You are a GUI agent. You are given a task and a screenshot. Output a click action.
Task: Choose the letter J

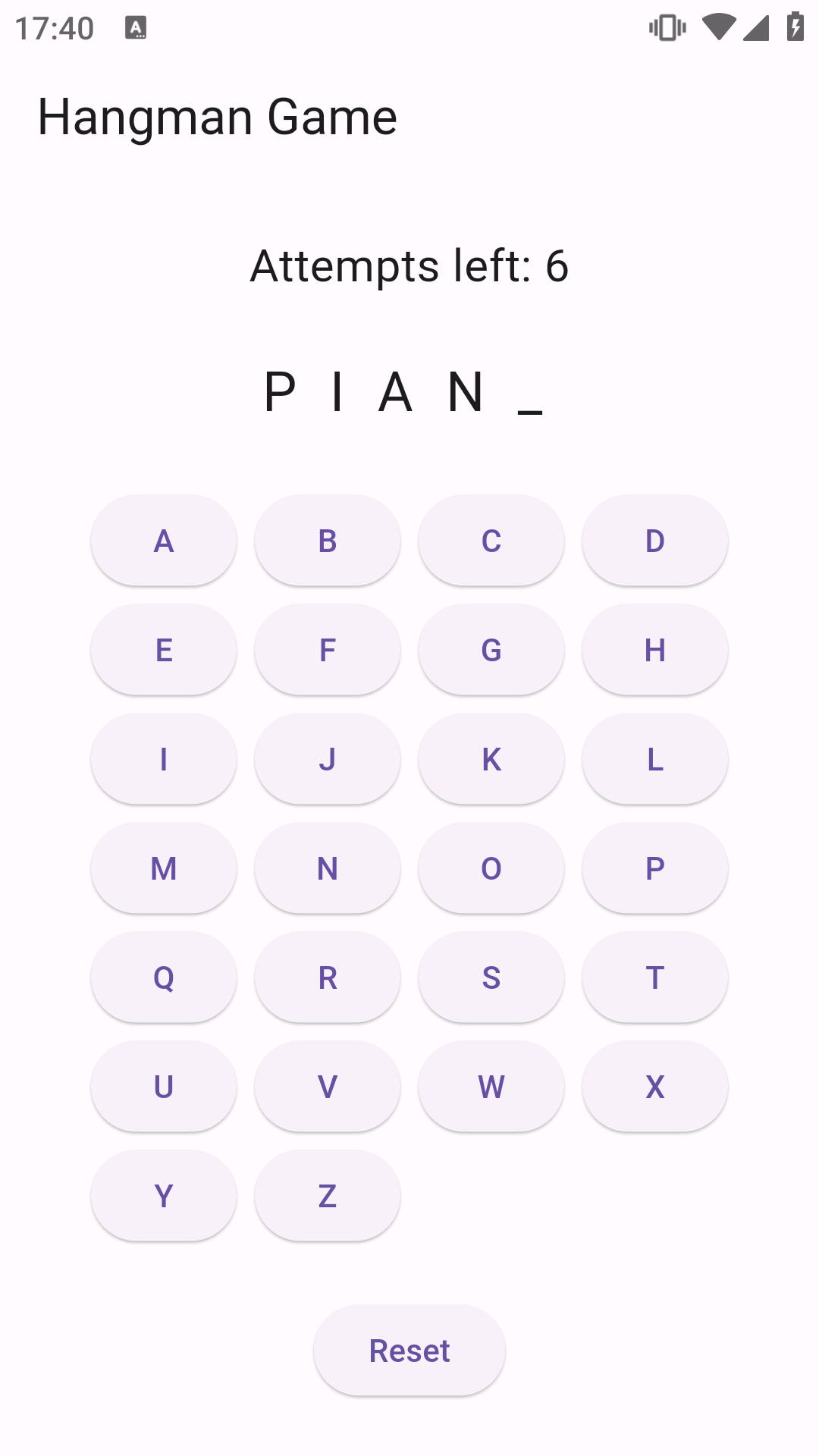(327, 759)
